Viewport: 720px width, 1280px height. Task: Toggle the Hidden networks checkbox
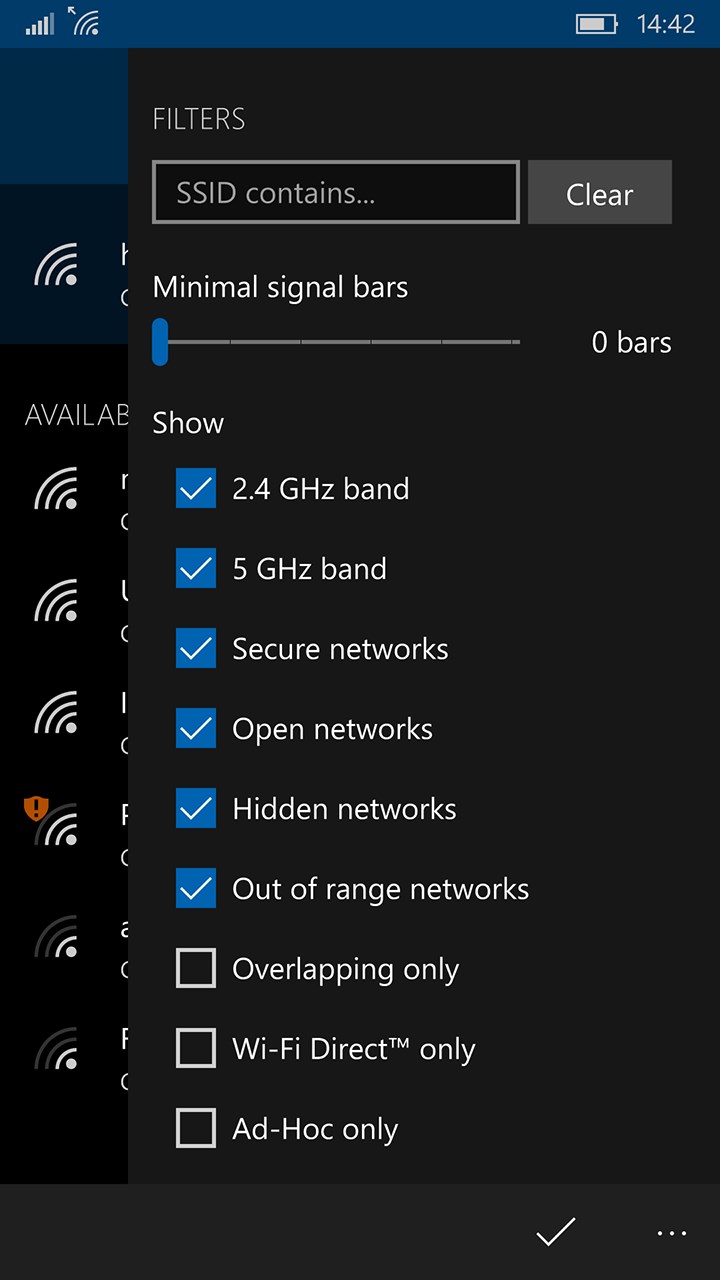pyautogui.click(x=196, y=809)
